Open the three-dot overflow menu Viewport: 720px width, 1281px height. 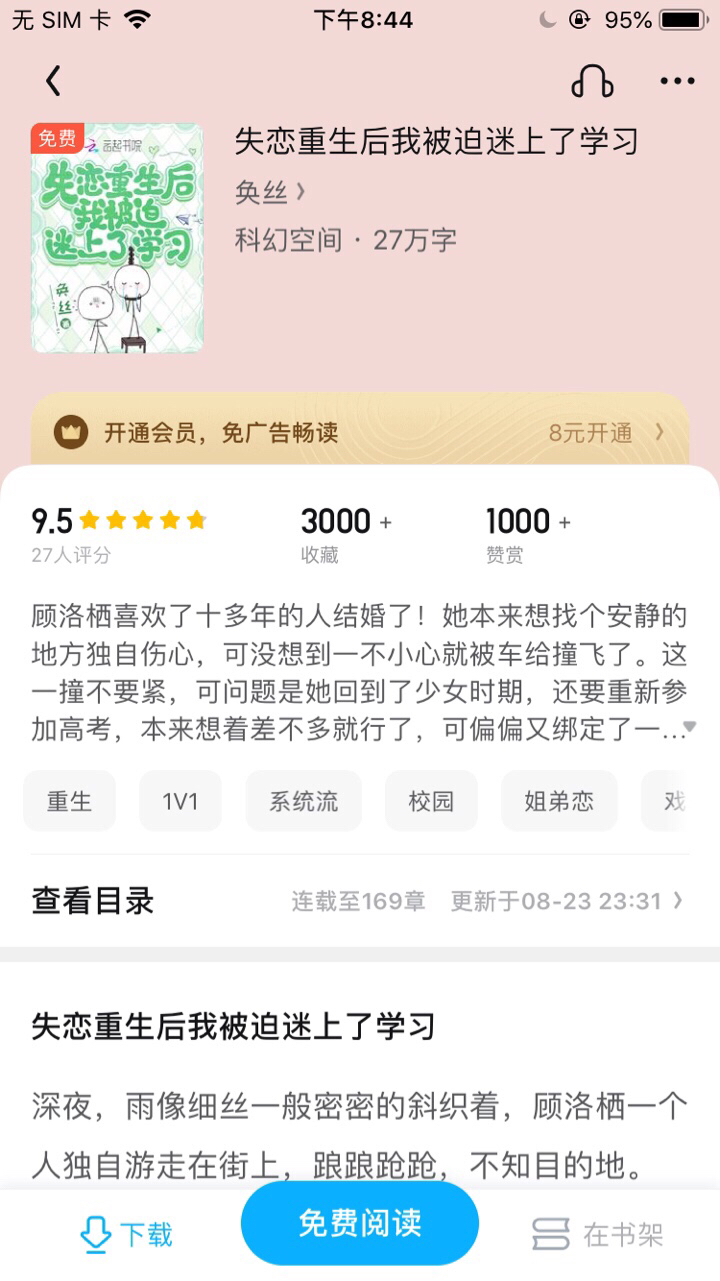[x=677, y=81]
